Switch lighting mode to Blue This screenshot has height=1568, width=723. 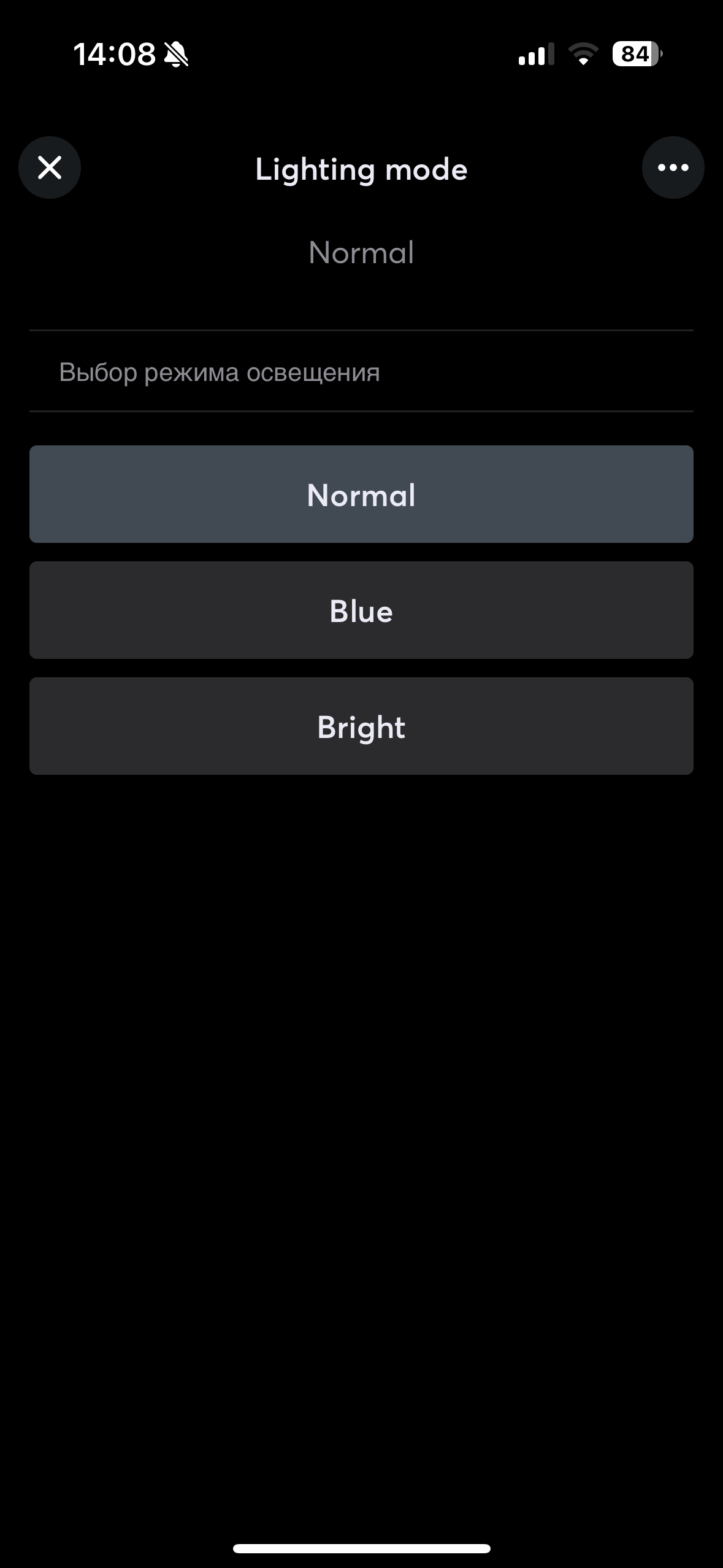click(361, 610)
